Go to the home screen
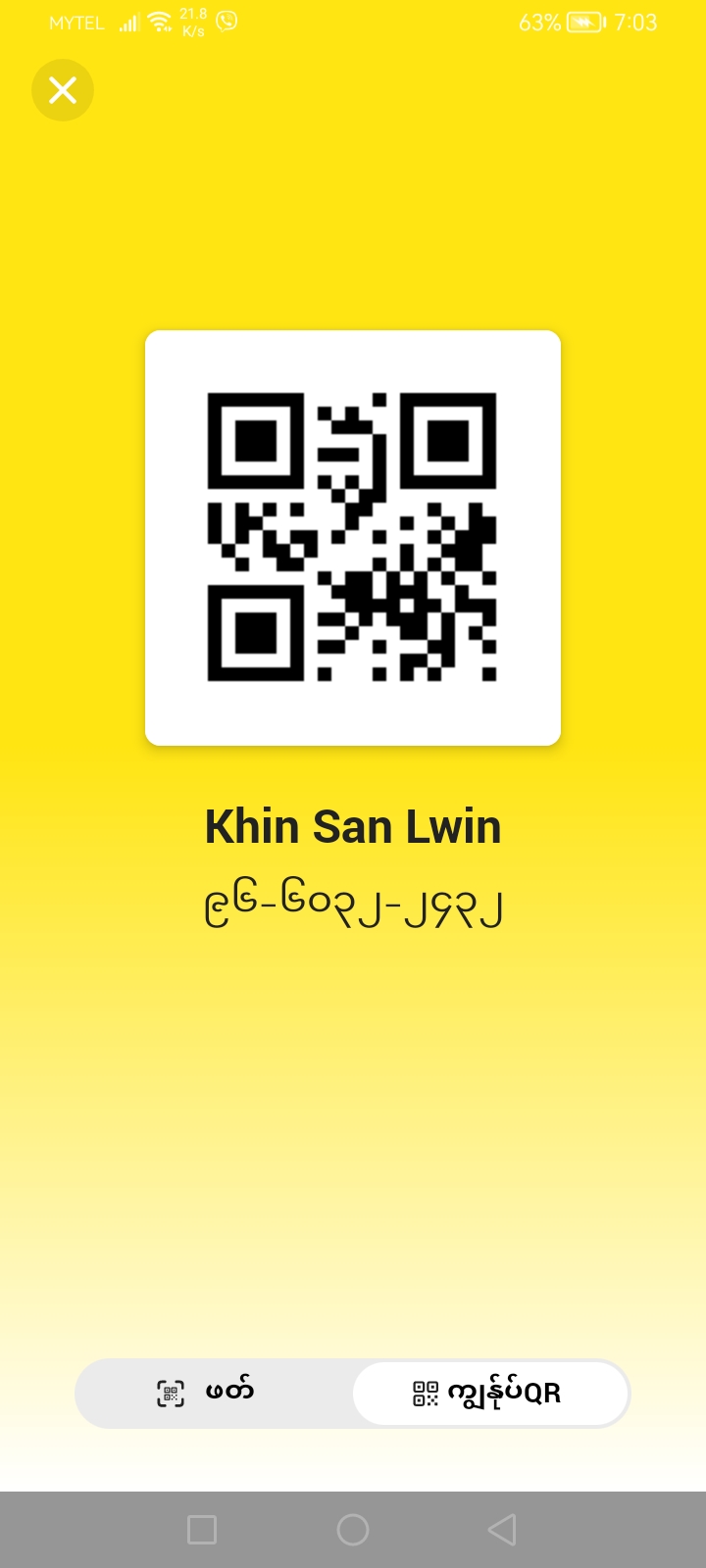Image resolution: width=706 pixels, height=1568 pixels. tap(353, 1530)
